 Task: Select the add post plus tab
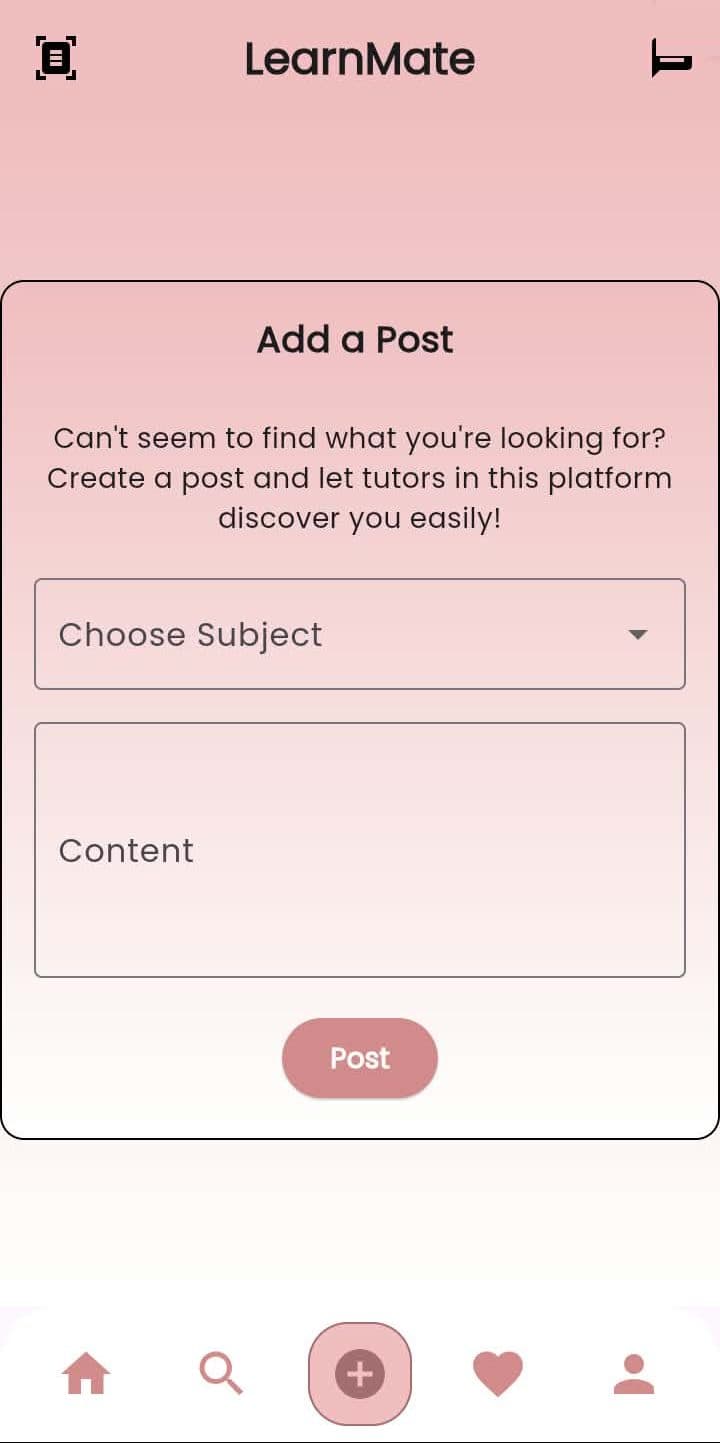[x=360, y=1374]
